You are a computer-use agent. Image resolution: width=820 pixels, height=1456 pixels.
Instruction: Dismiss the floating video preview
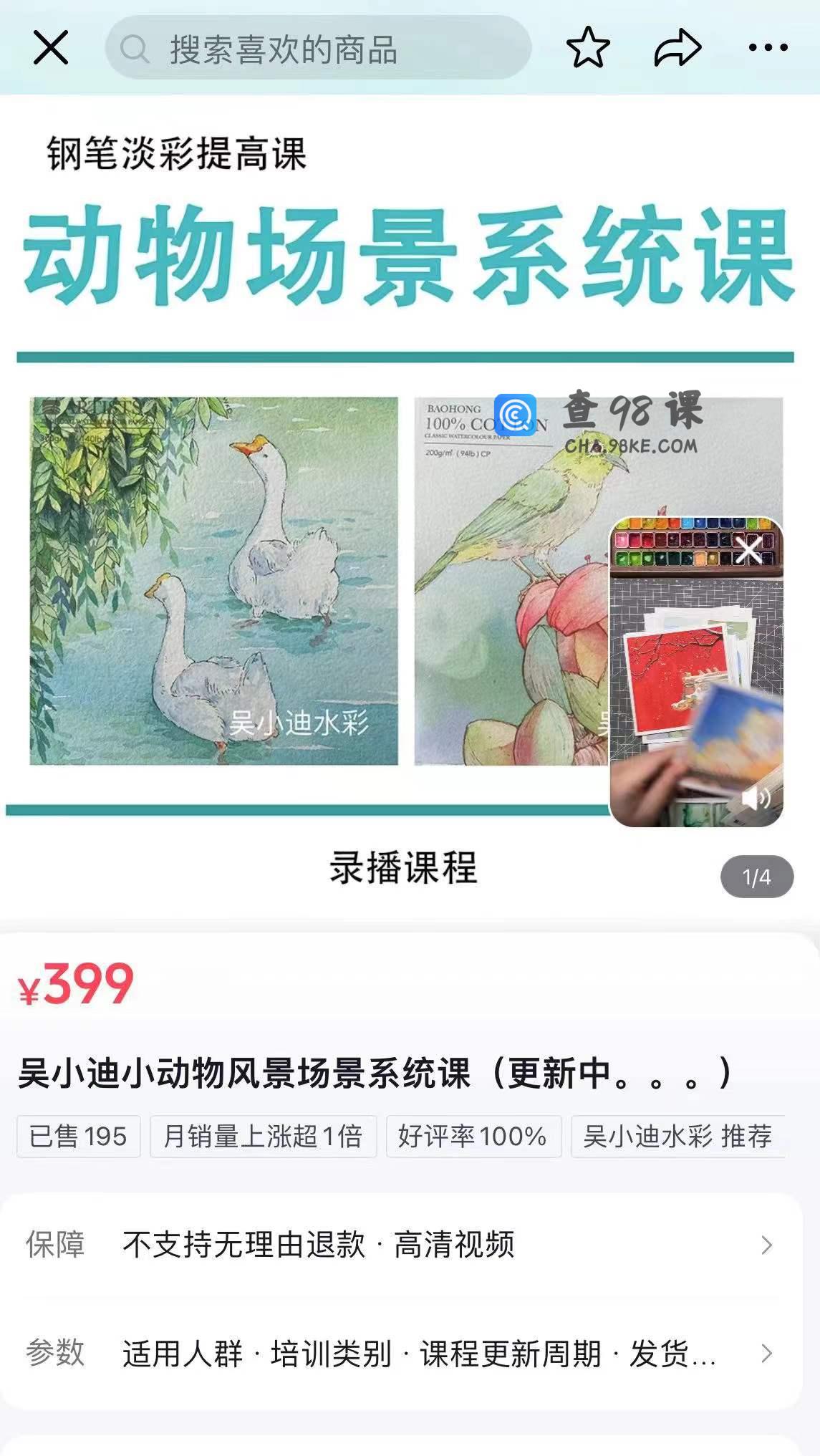[x=749, y=551]
